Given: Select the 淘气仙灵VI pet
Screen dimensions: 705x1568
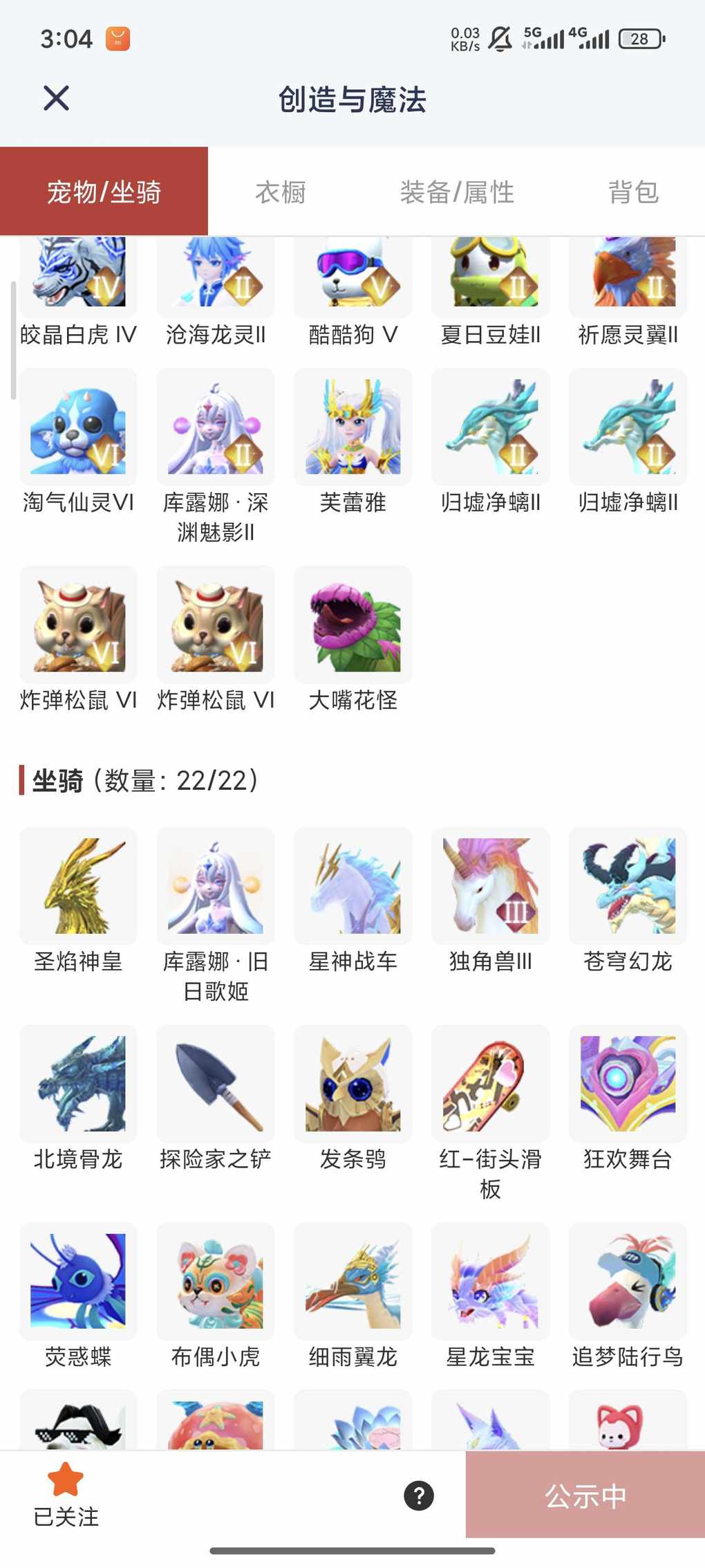Looking at the screenshot, I should [78, 427].
